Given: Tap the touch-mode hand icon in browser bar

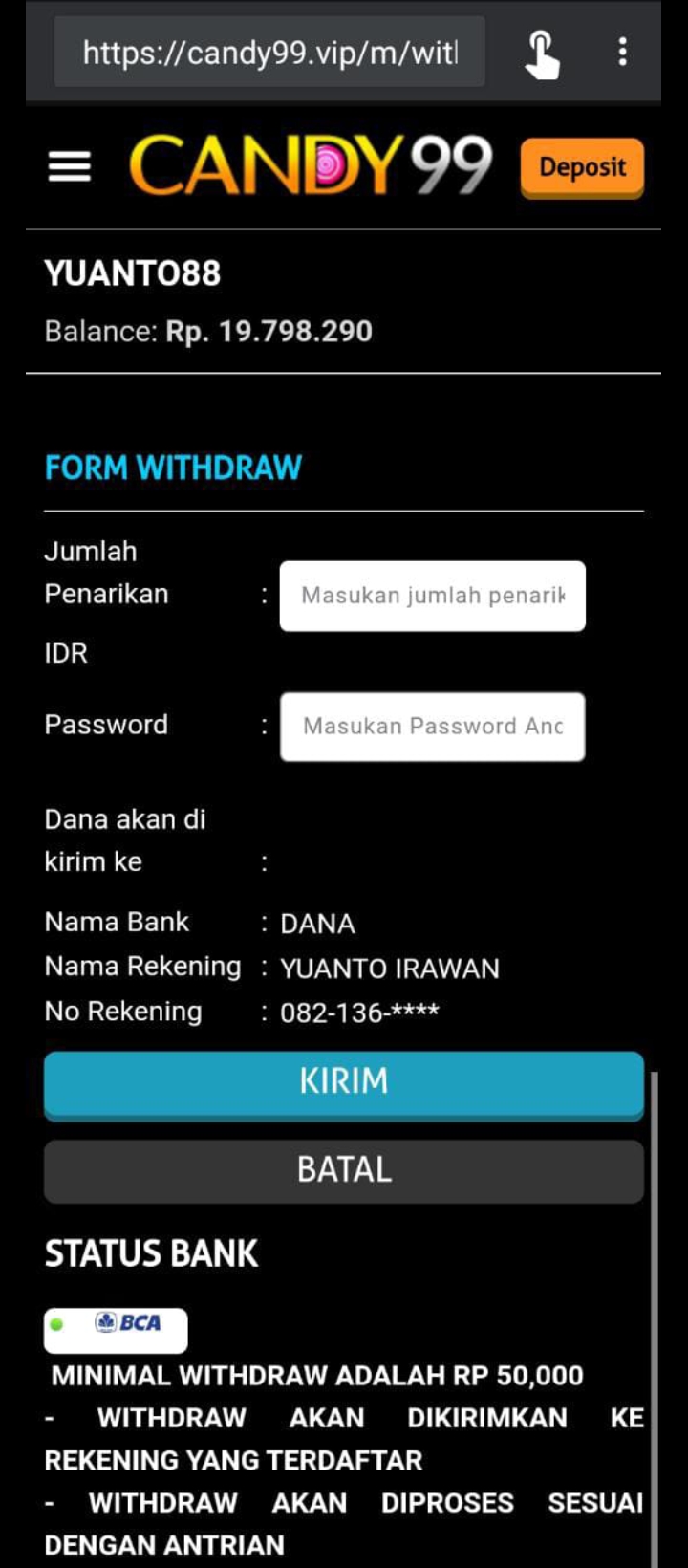Looking at the screenshot, I should point(542,54).
